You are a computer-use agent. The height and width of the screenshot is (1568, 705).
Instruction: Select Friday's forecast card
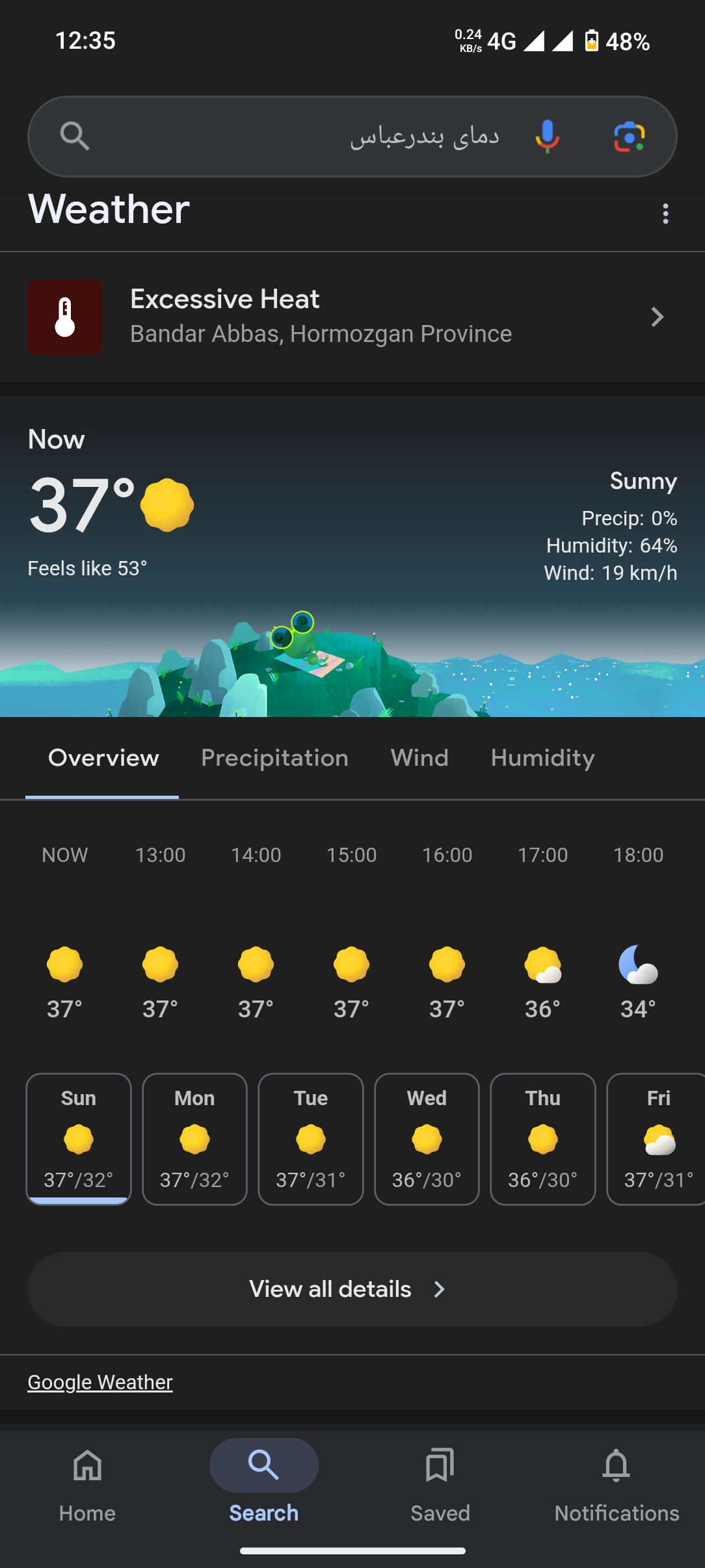tap(657, 1139)
